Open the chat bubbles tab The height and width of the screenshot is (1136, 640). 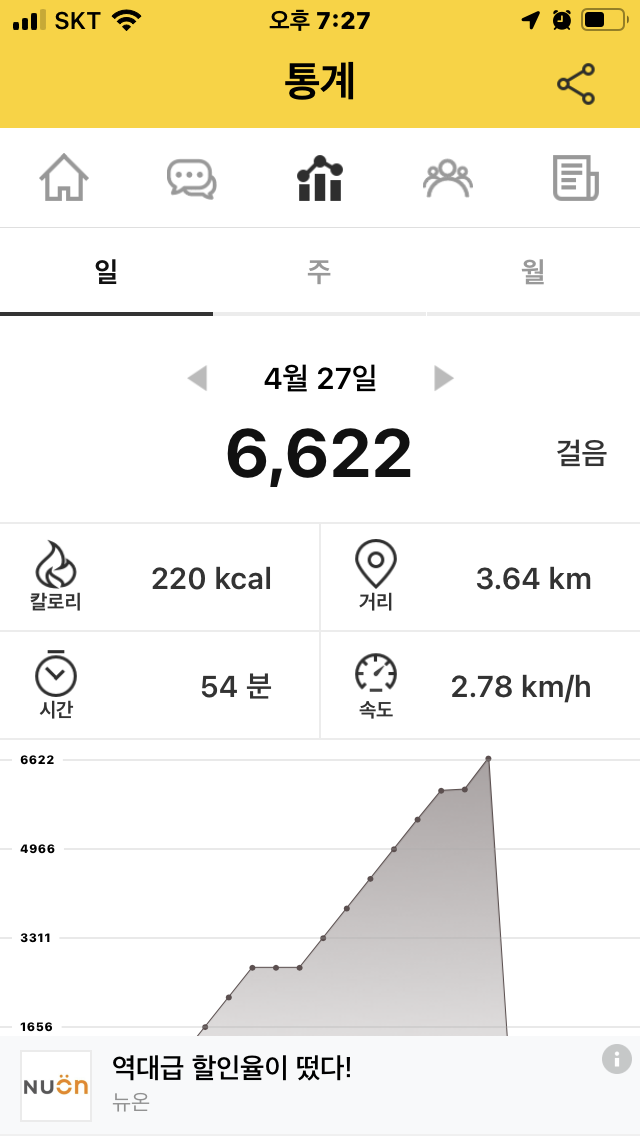click(x=191, y=178)
